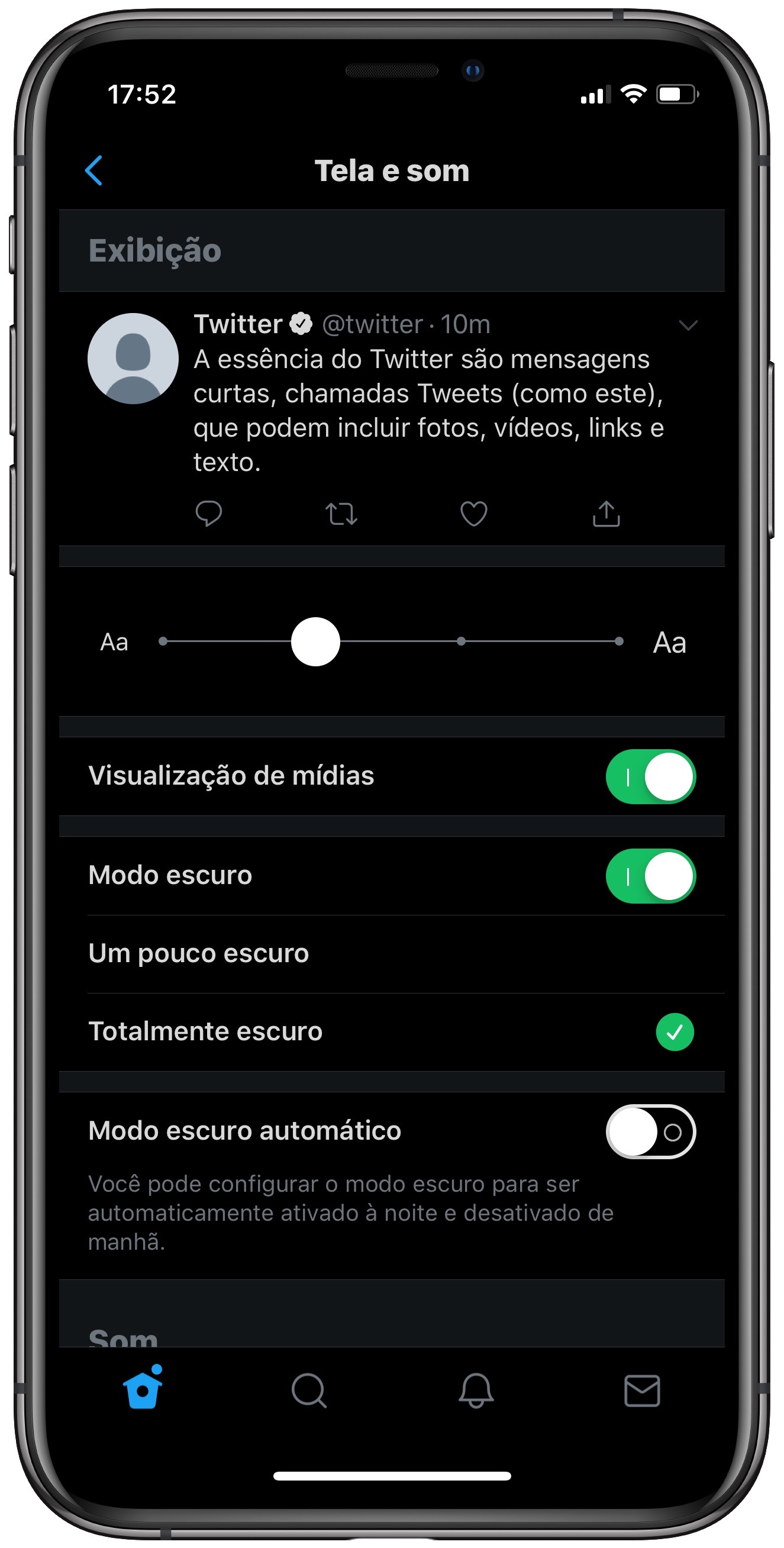
Task: Share the sample Twitter tweet
Action: (x=606, y=514)
